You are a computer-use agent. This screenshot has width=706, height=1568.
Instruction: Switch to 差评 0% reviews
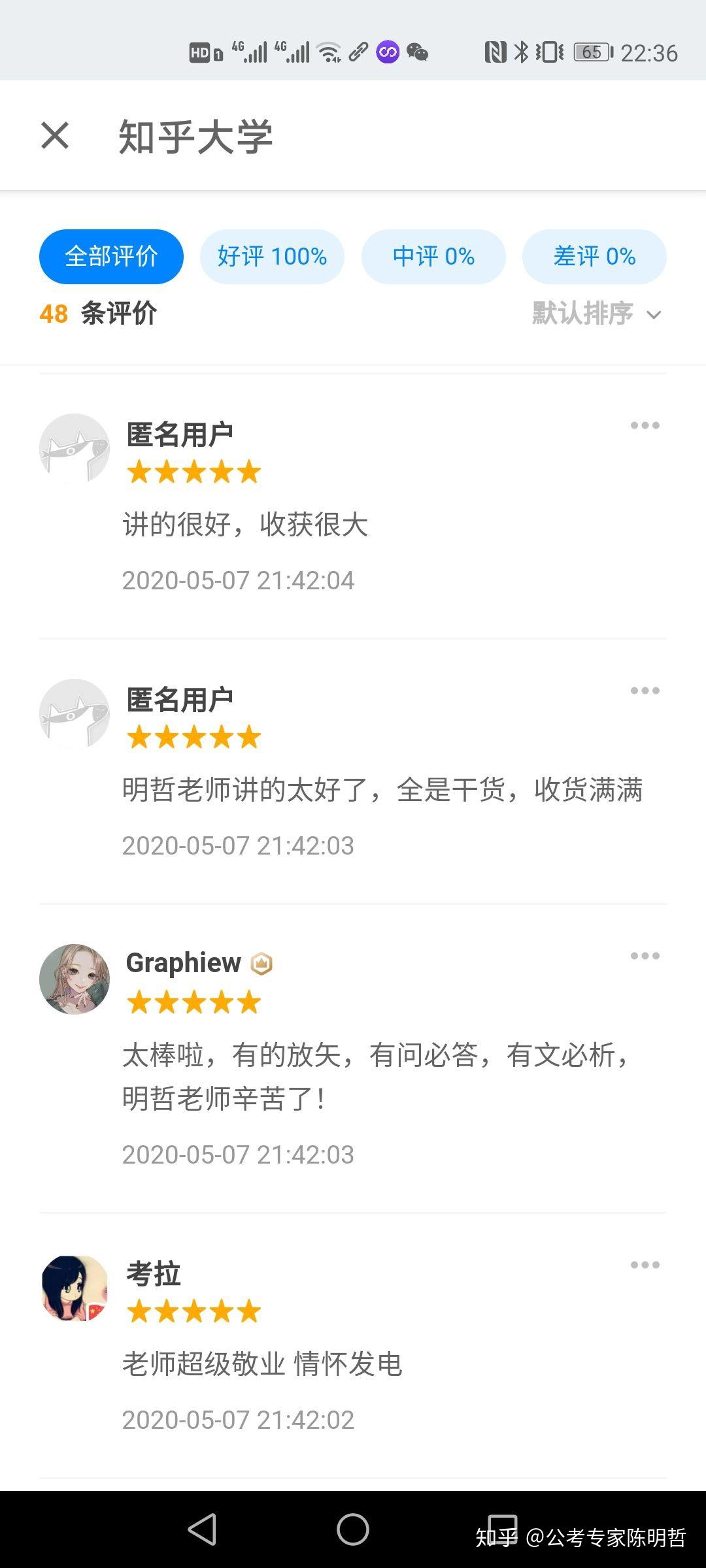pos(594,256)
